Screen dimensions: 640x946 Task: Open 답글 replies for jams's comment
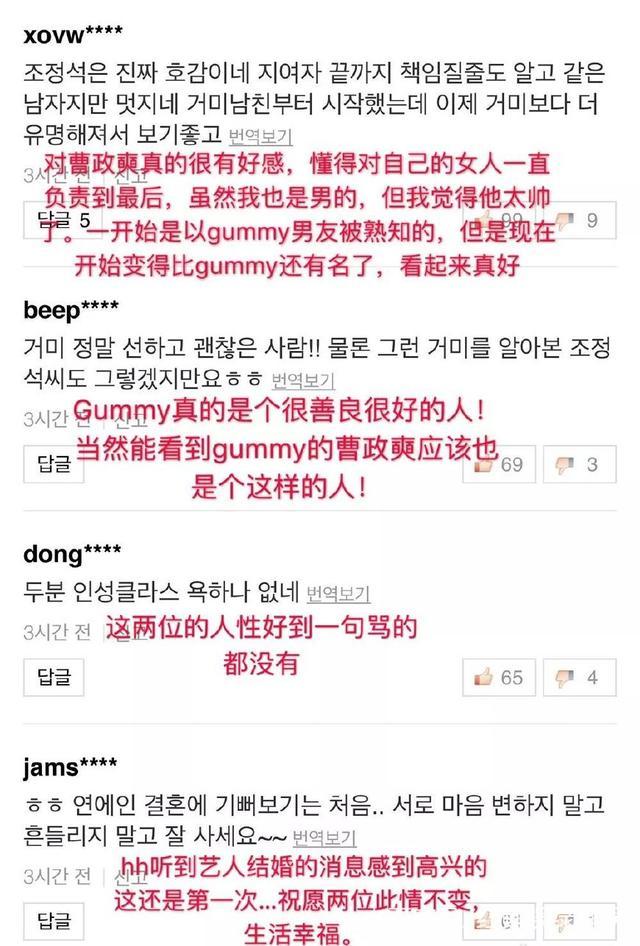point(55,920)
